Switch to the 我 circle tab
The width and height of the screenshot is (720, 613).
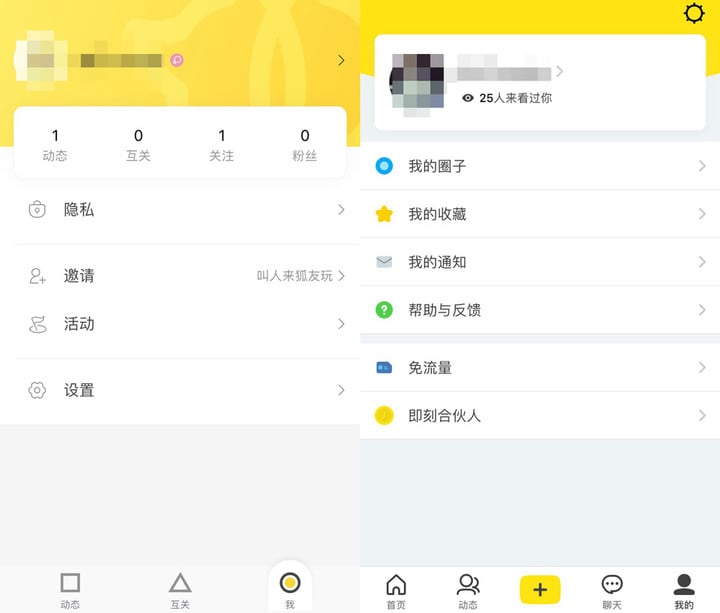coord(290,589)
